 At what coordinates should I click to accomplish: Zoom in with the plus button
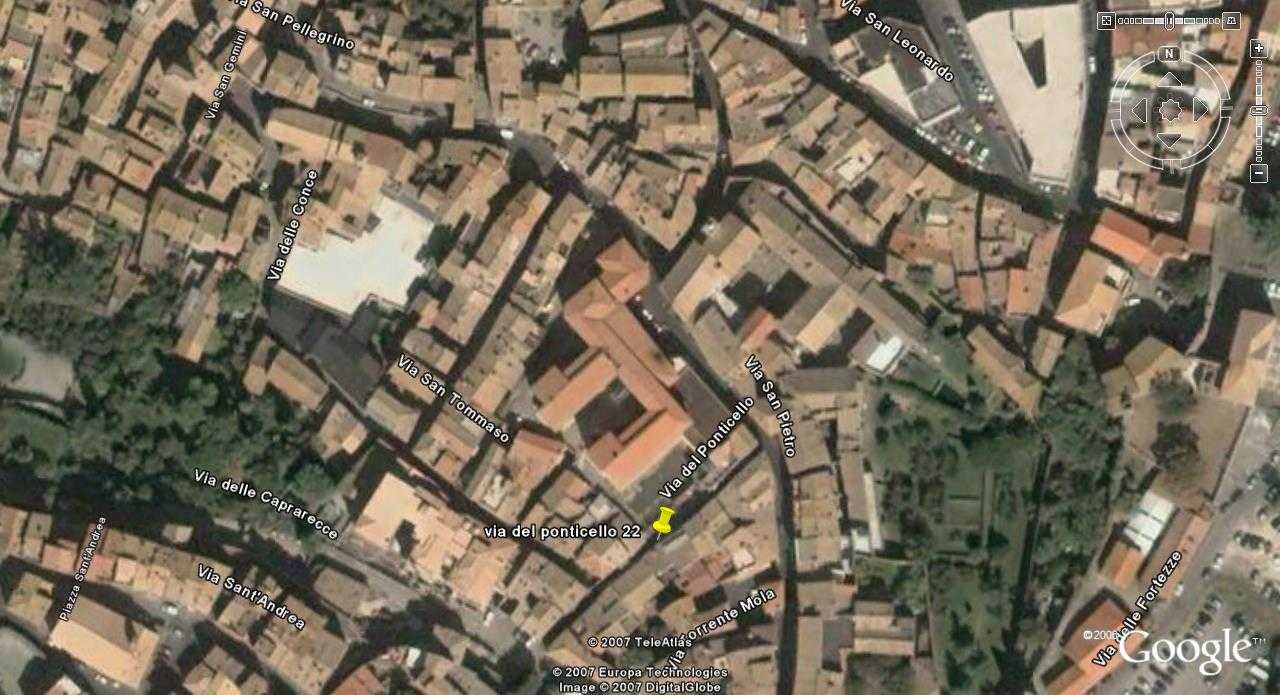1259,48
